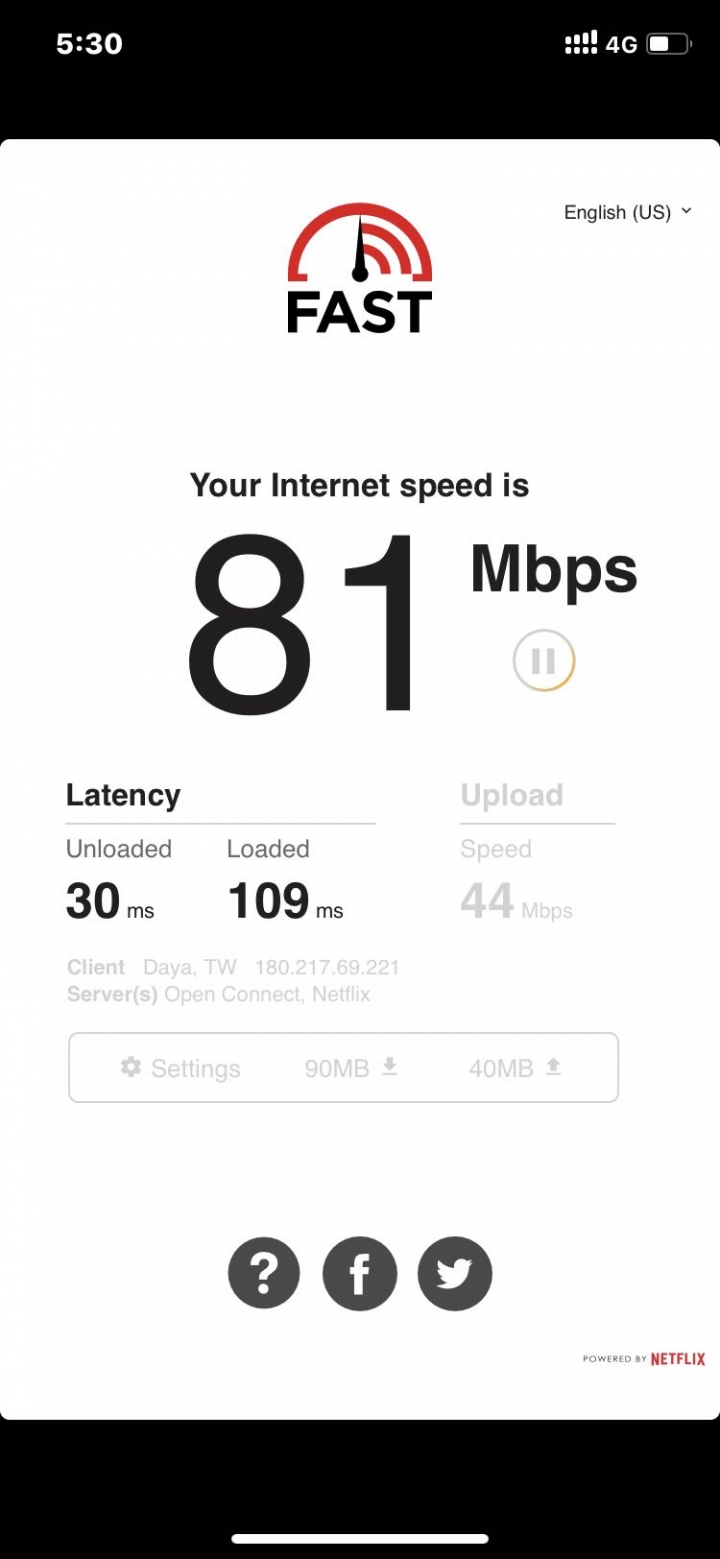Share the result on Twitter
The width and height of the screenshot is (720, 1559).
tap(455, 1273)
